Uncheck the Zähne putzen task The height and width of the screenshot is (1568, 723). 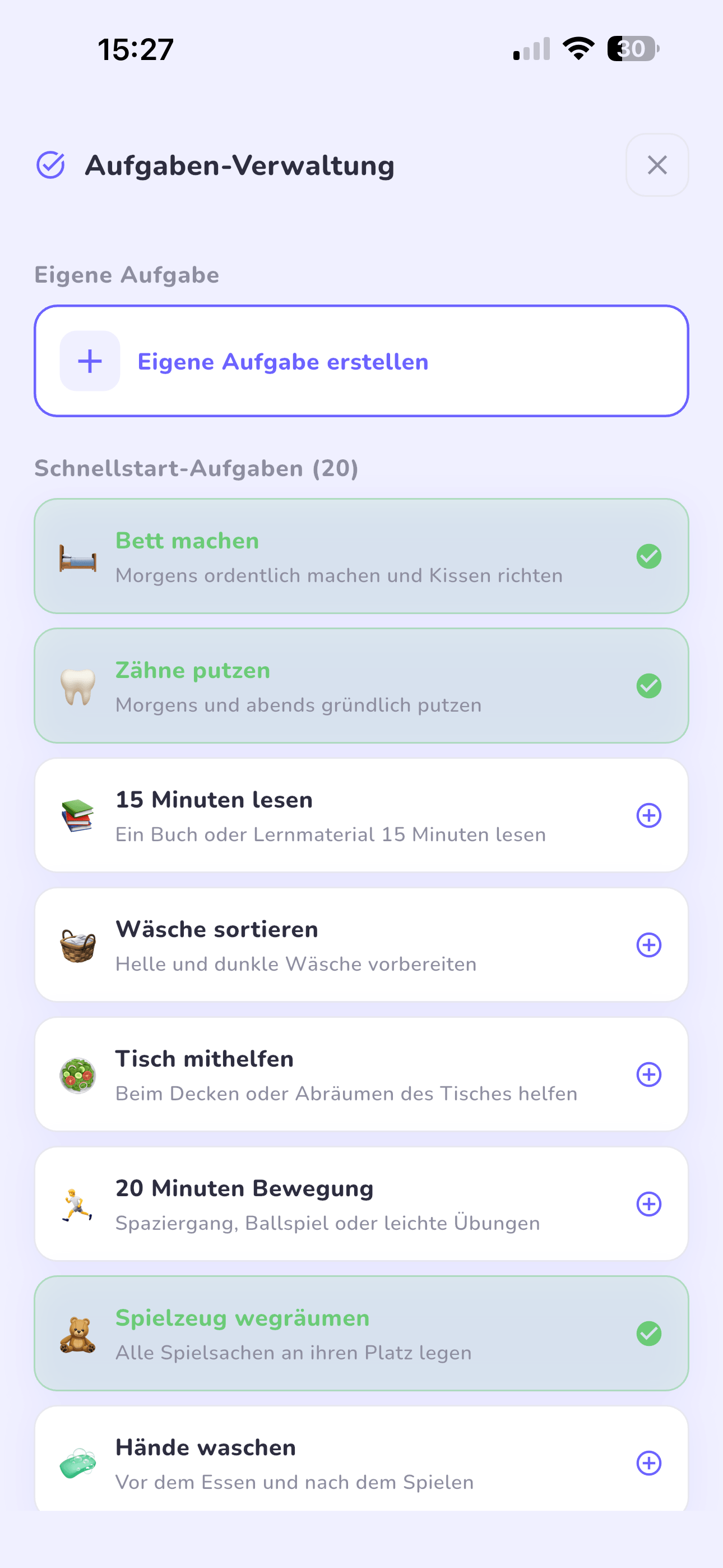[650, 685]
